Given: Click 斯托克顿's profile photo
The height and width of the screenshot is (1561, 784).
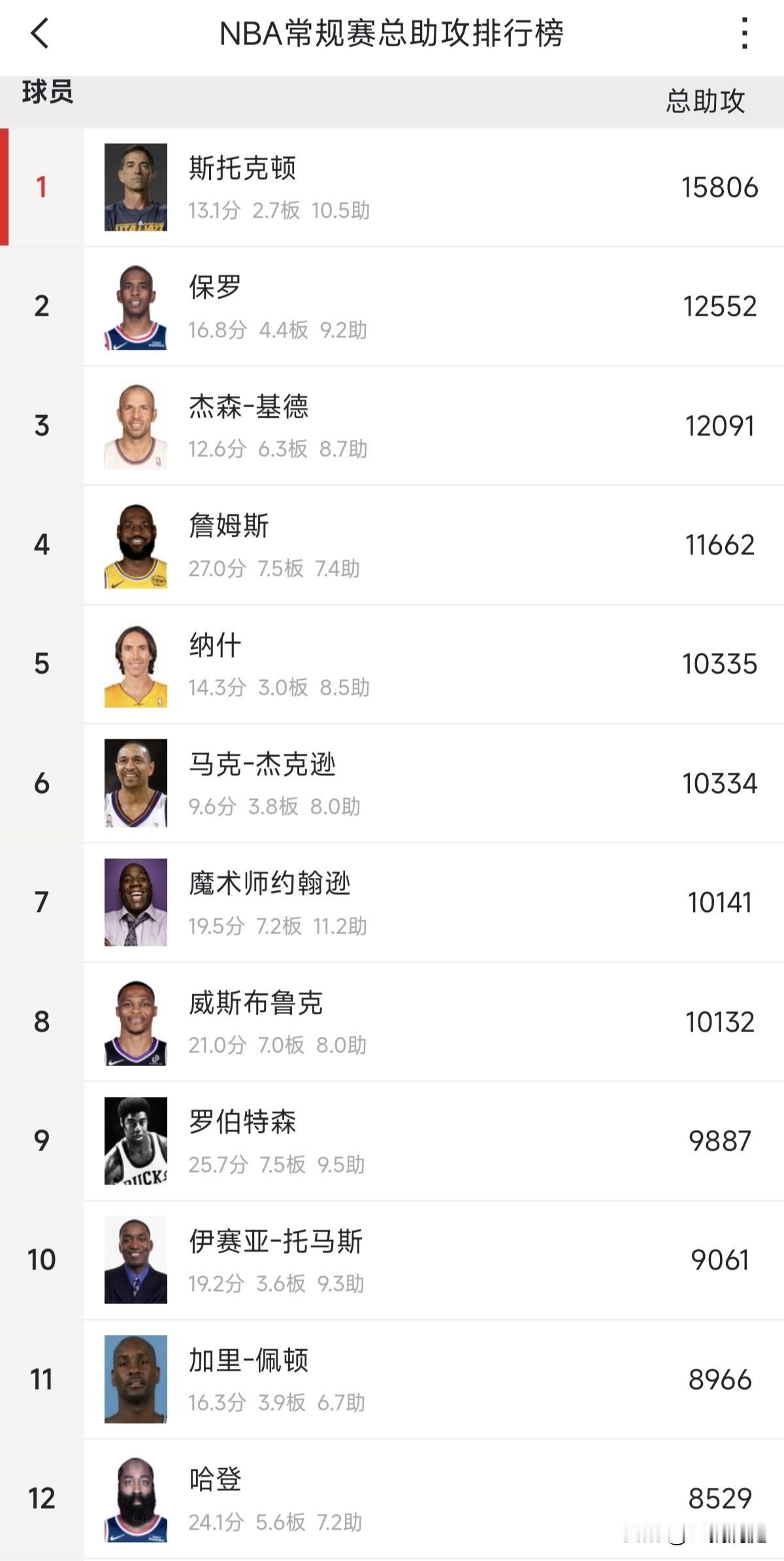Looking at the screenshot, I should (135, 188).
